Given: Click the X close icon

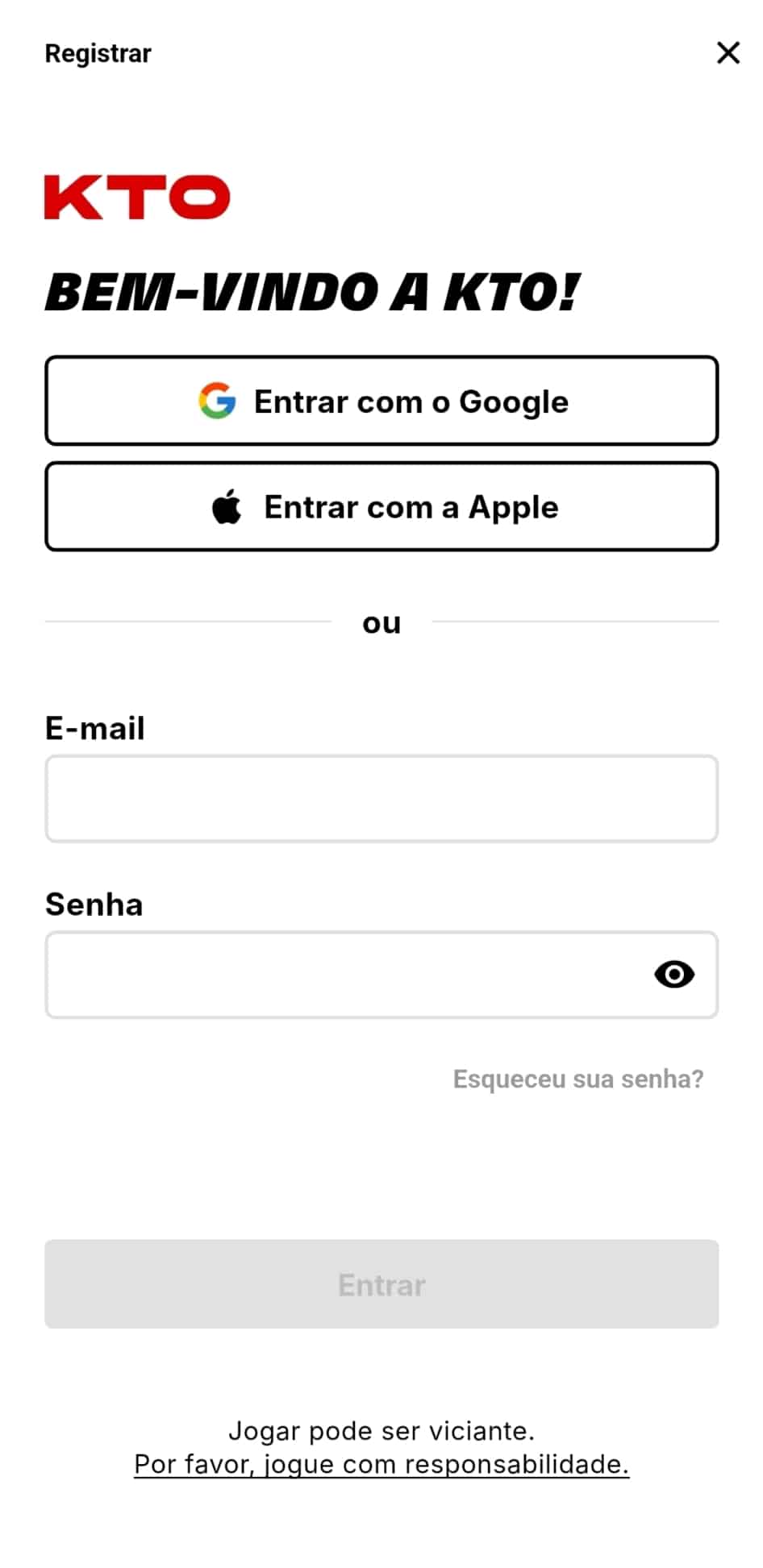Looking at the screenshot, I should pyautogui.click(x=728, y=52).
